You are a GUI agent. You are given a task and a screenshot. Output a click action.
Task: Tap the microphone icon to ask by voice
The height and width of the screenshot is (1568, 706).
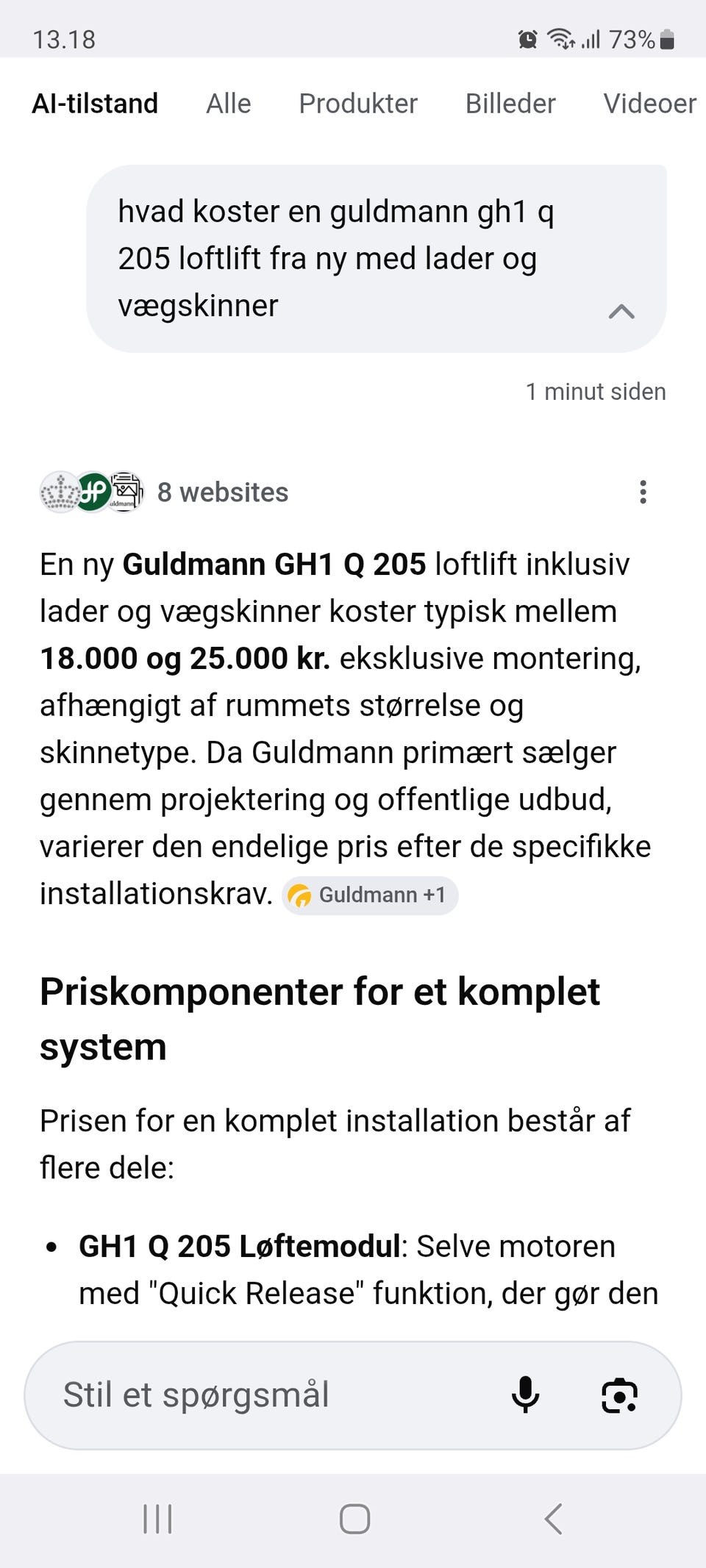[x=525, y=1393]
